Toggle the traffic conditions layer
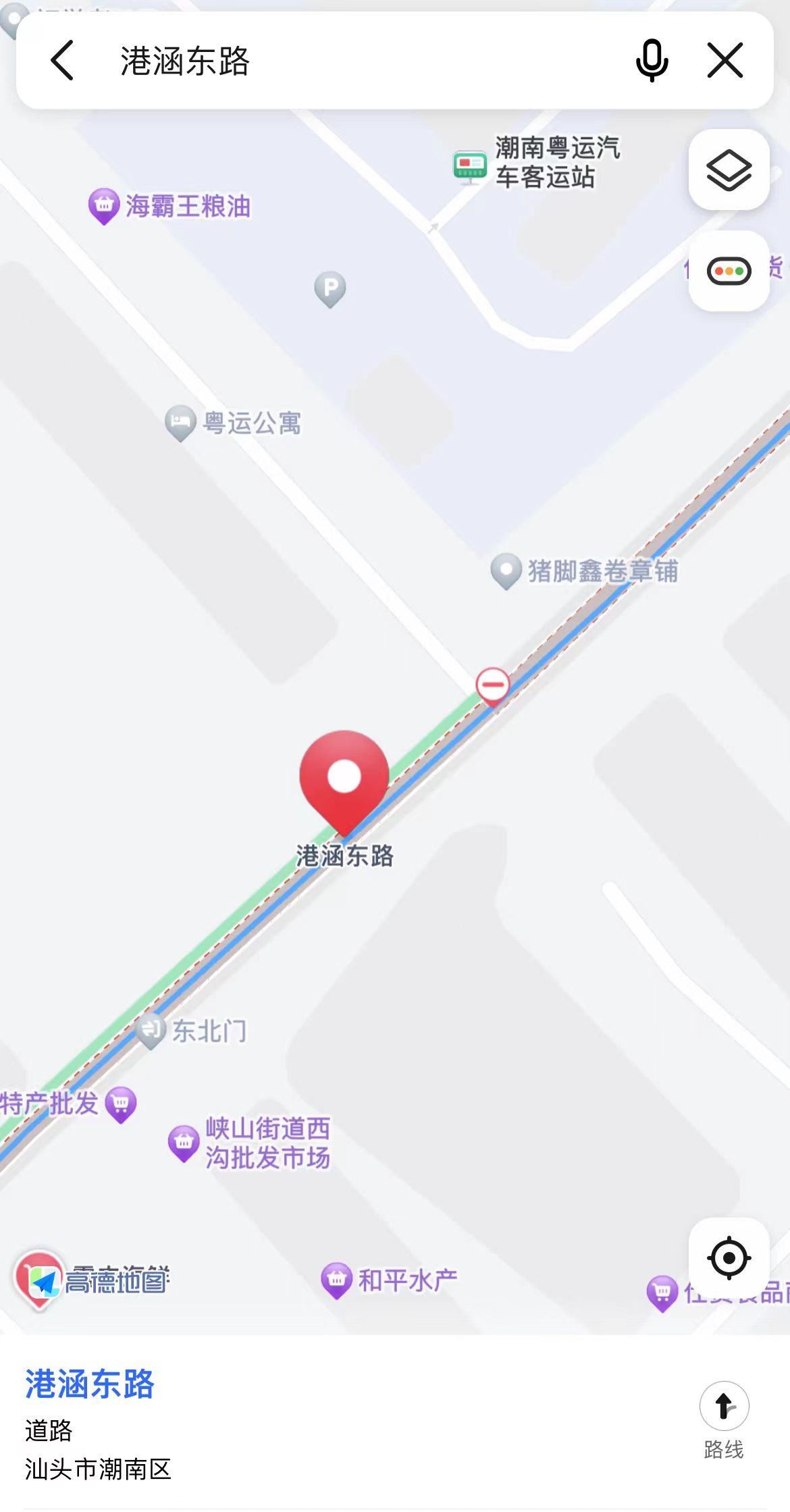The width and height of the screenshot is (790, 1512). tap(729, 271)
